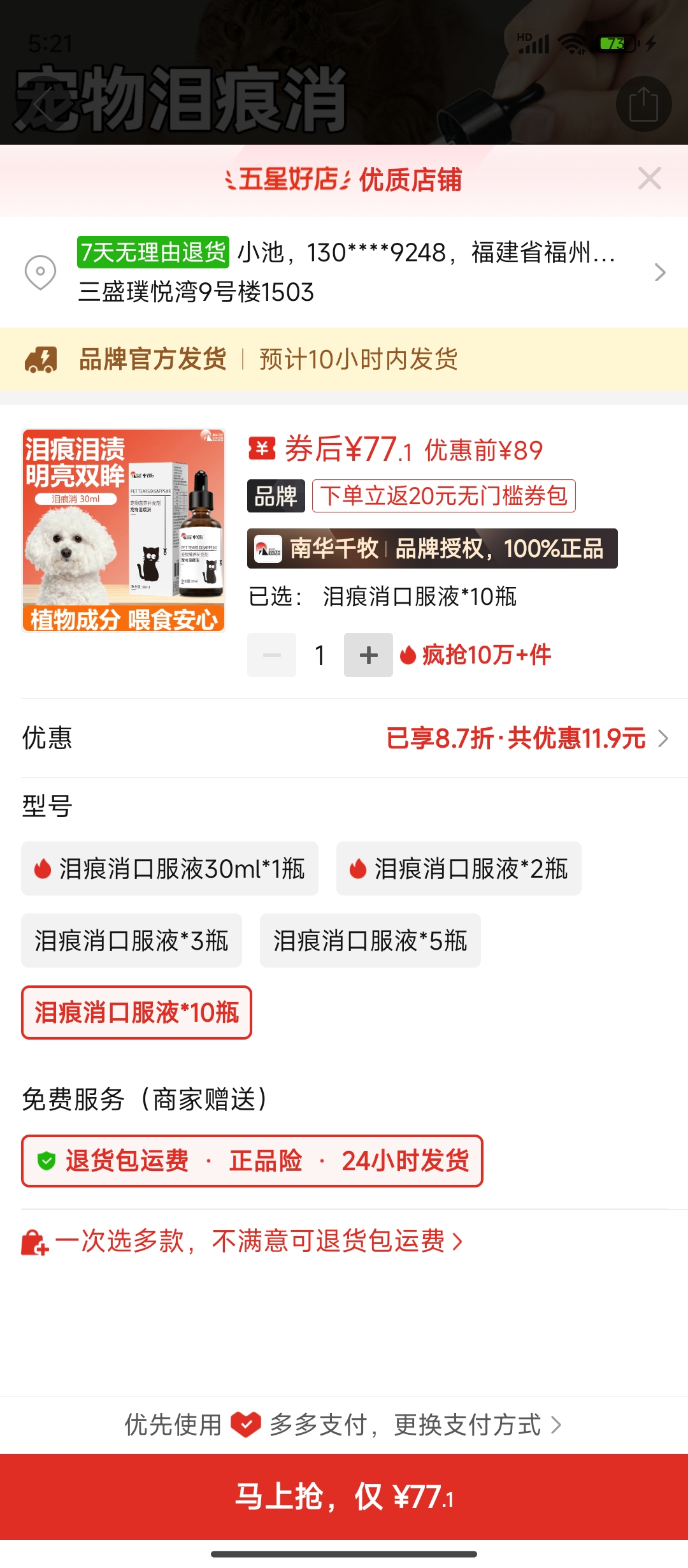Select 泪痕消口服液30ml*1瓶 option

(x=169, y=869)
